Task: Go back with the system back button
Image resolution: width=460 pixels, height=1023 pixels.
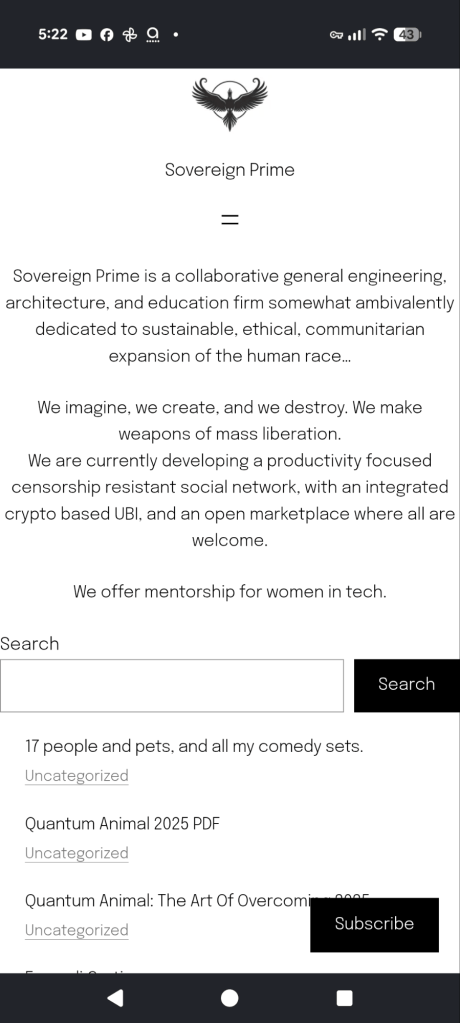Action: click(115, 998)
